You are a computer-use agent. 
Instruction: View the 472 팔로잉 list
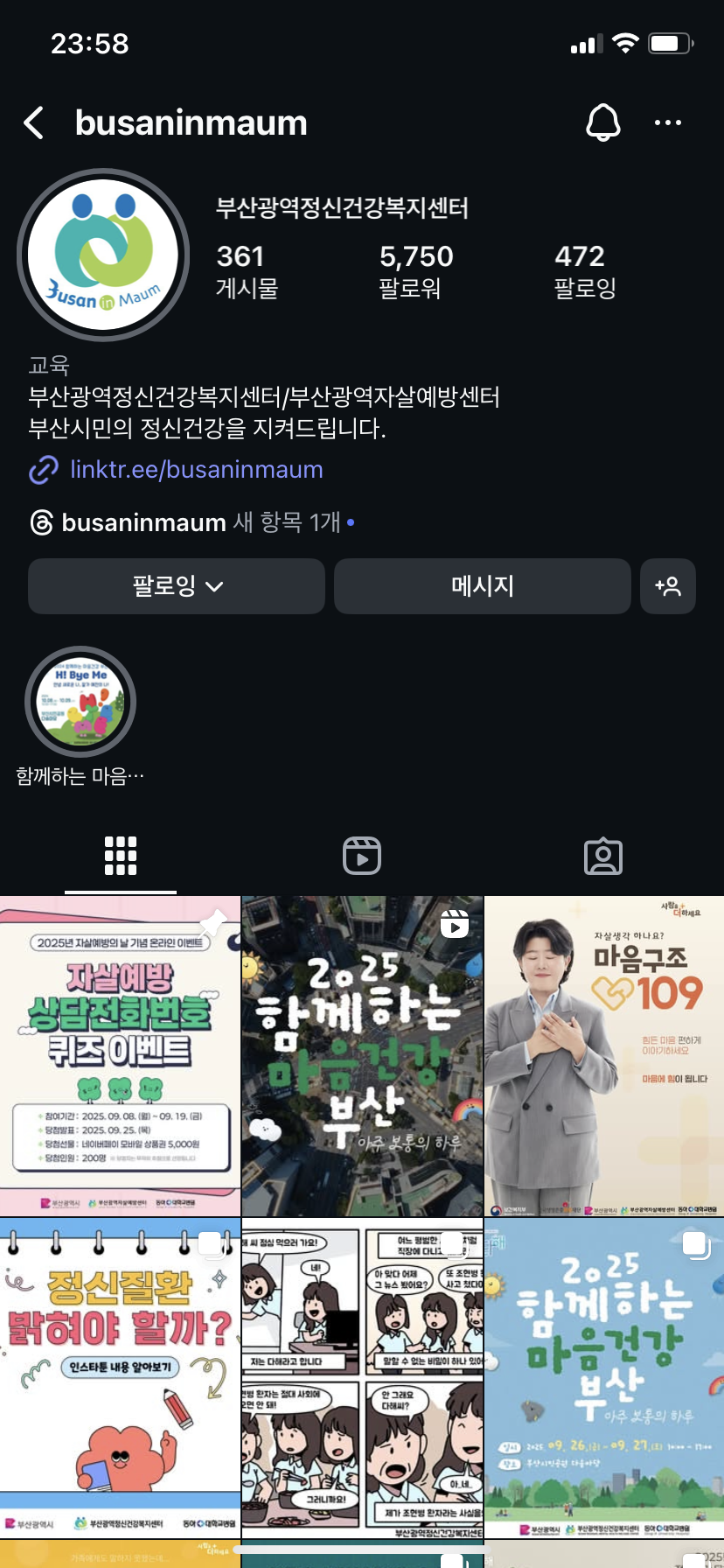point(585,270)
